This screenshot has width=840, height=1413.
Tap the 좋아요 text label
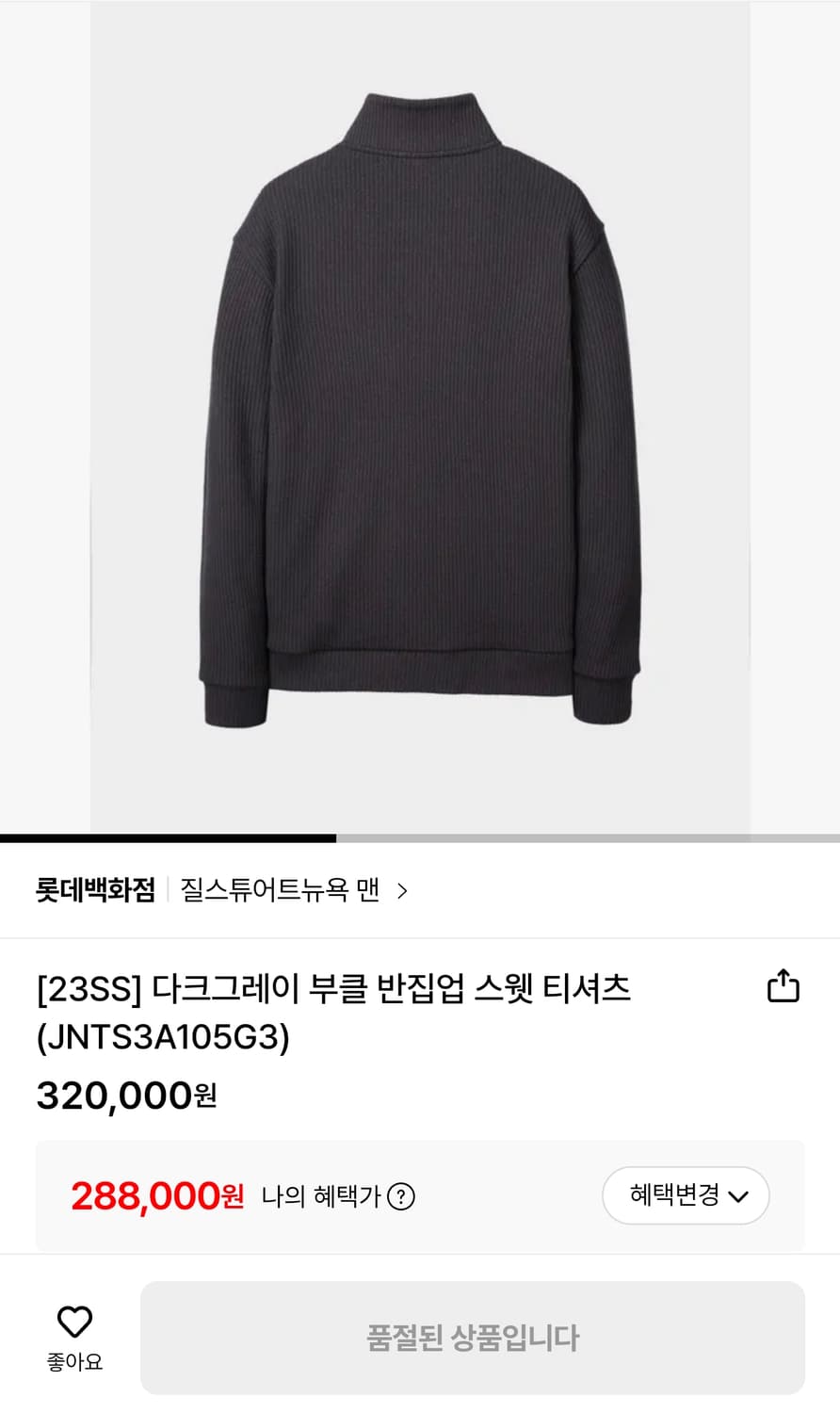[74, 1360]
